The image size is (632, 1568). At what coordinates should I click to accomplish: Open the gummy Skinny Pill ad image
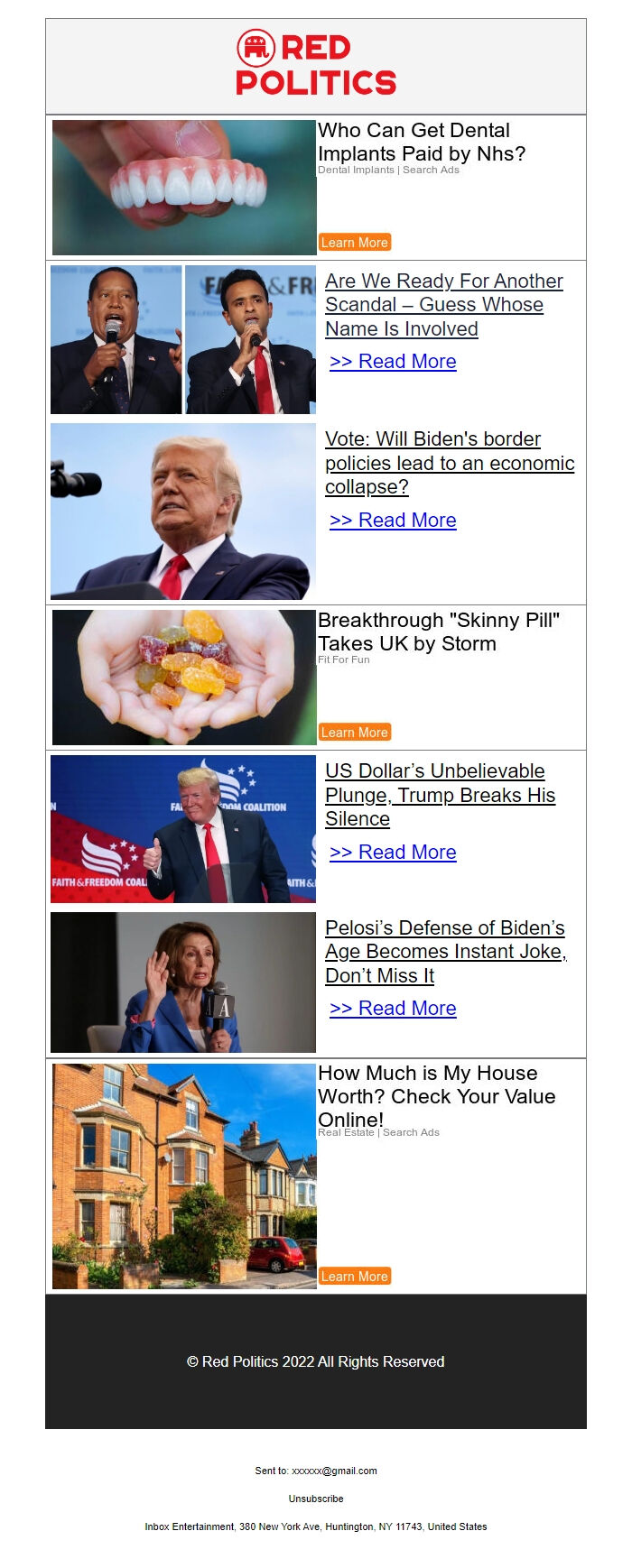[x=184, y=678]
